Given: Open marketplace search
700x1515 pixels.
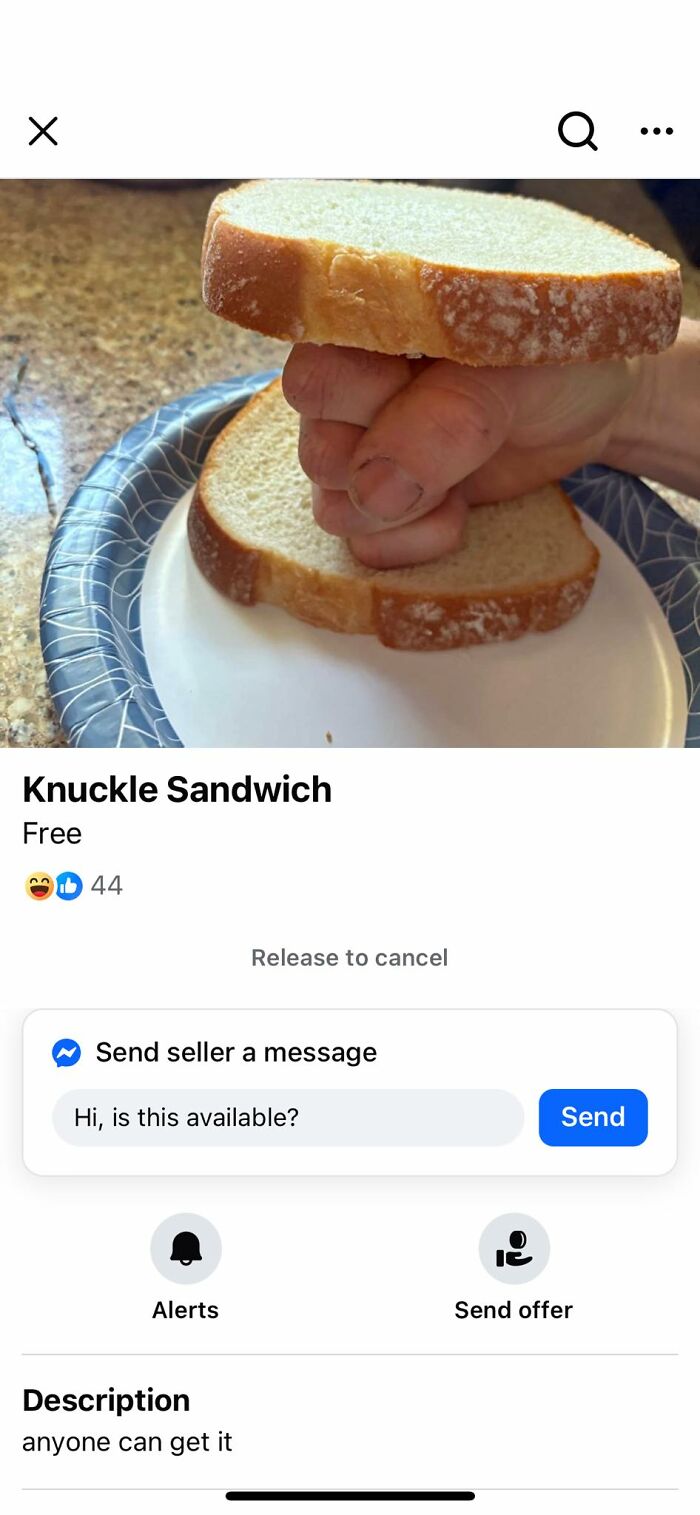Looking at the screenshot, I should (577, 131).
